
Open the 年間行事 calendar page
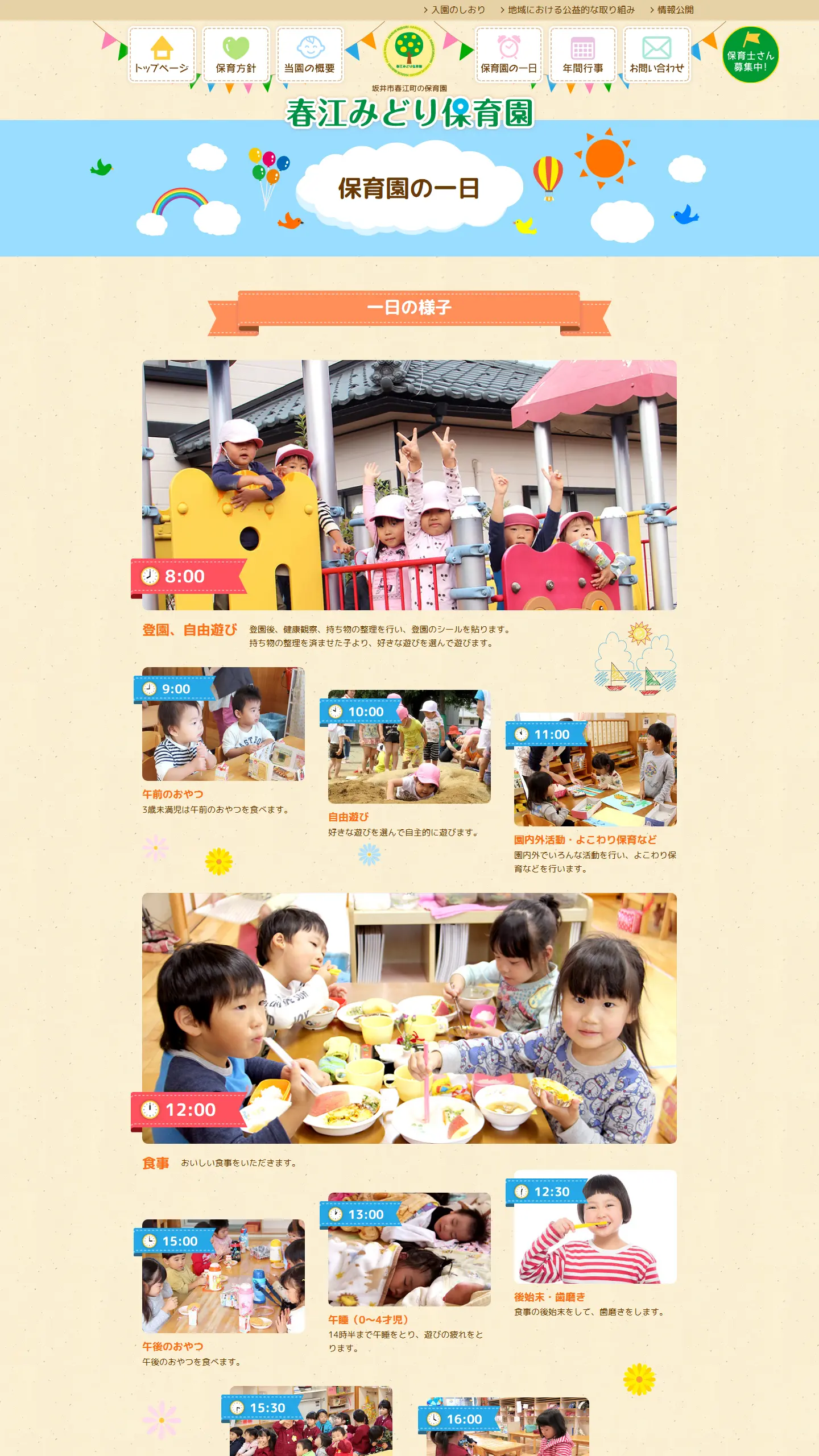[582, 55]
